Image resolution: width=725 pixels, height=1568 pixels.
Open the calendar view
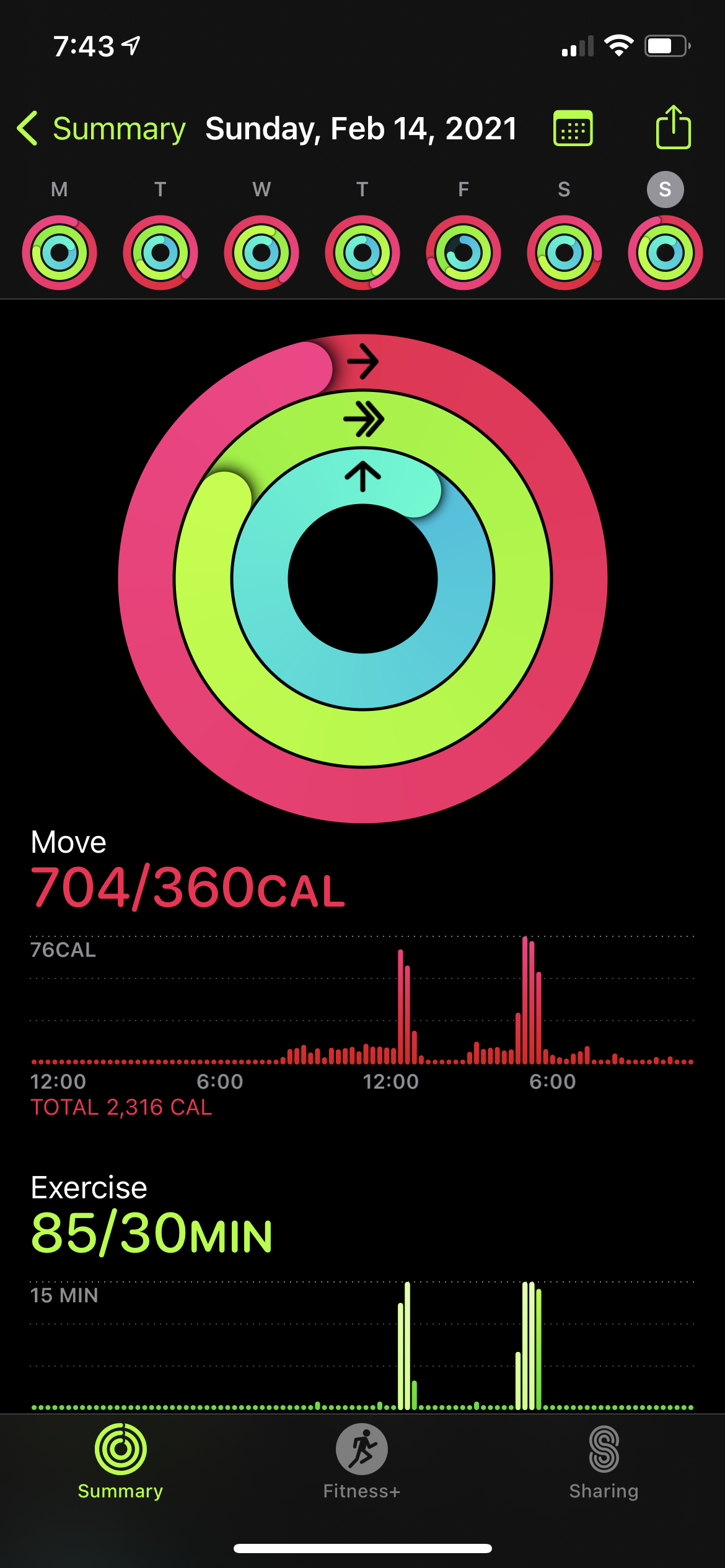tap(573, 129)
